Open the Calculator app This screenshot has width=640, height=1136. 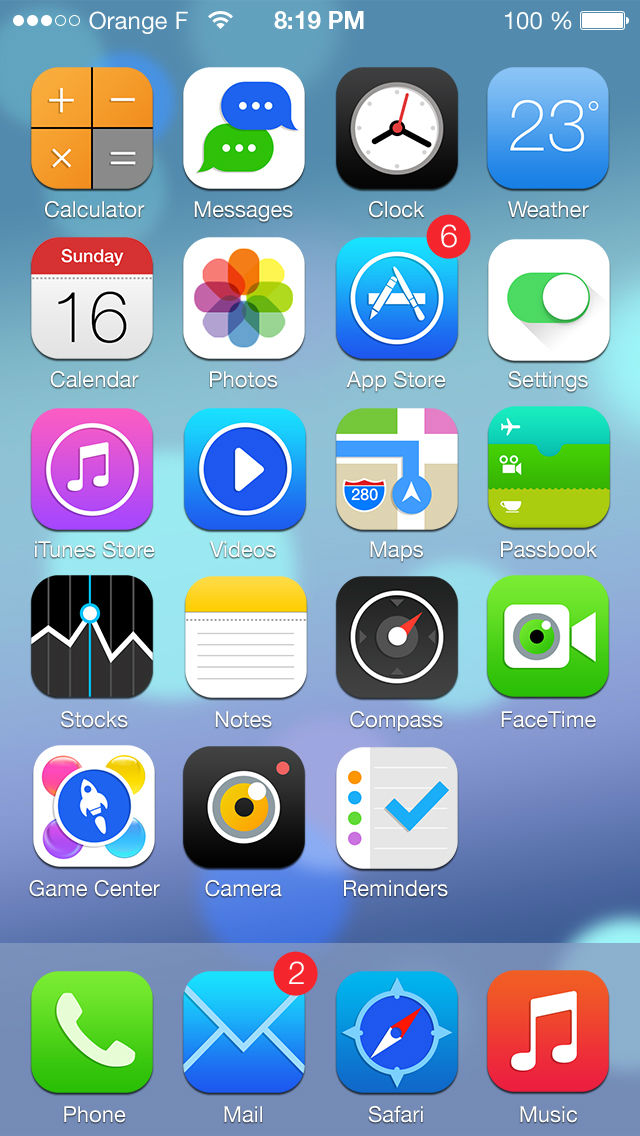coord(92,128)
